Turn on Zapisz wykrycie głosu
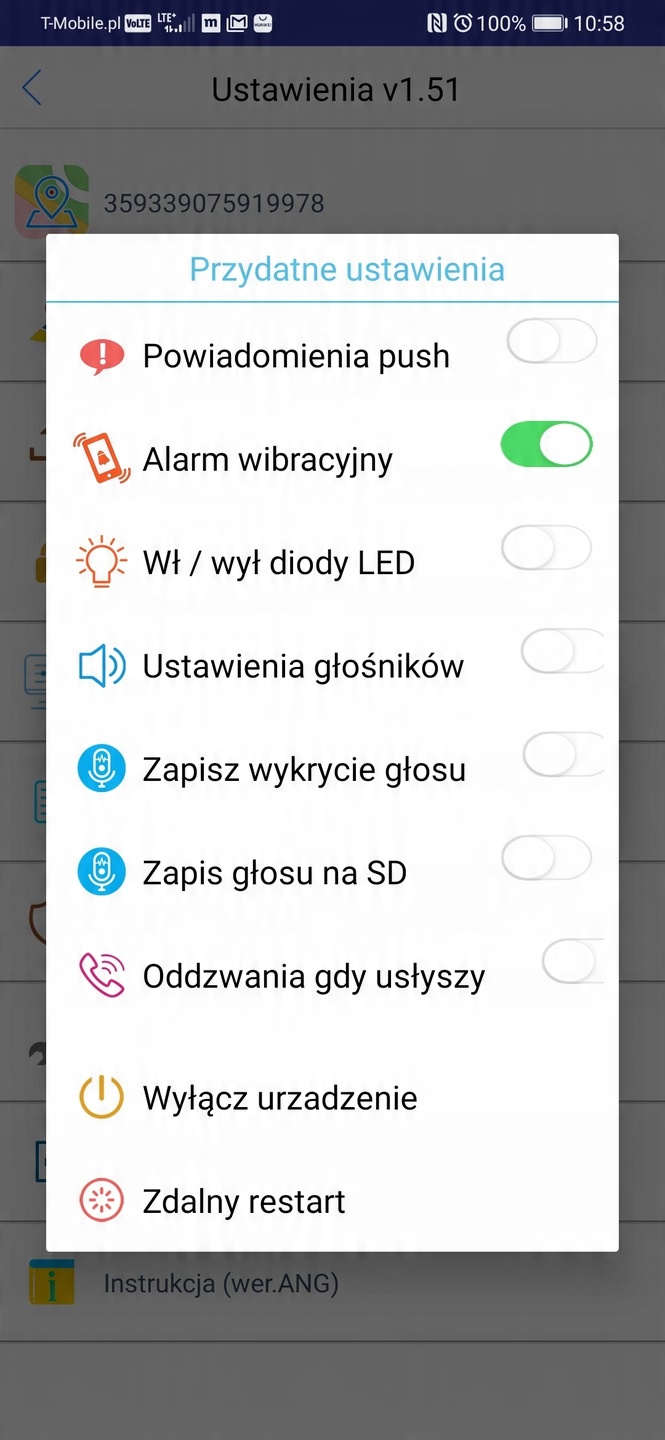This screenshot has height=1440, width=665. point(563,755)
